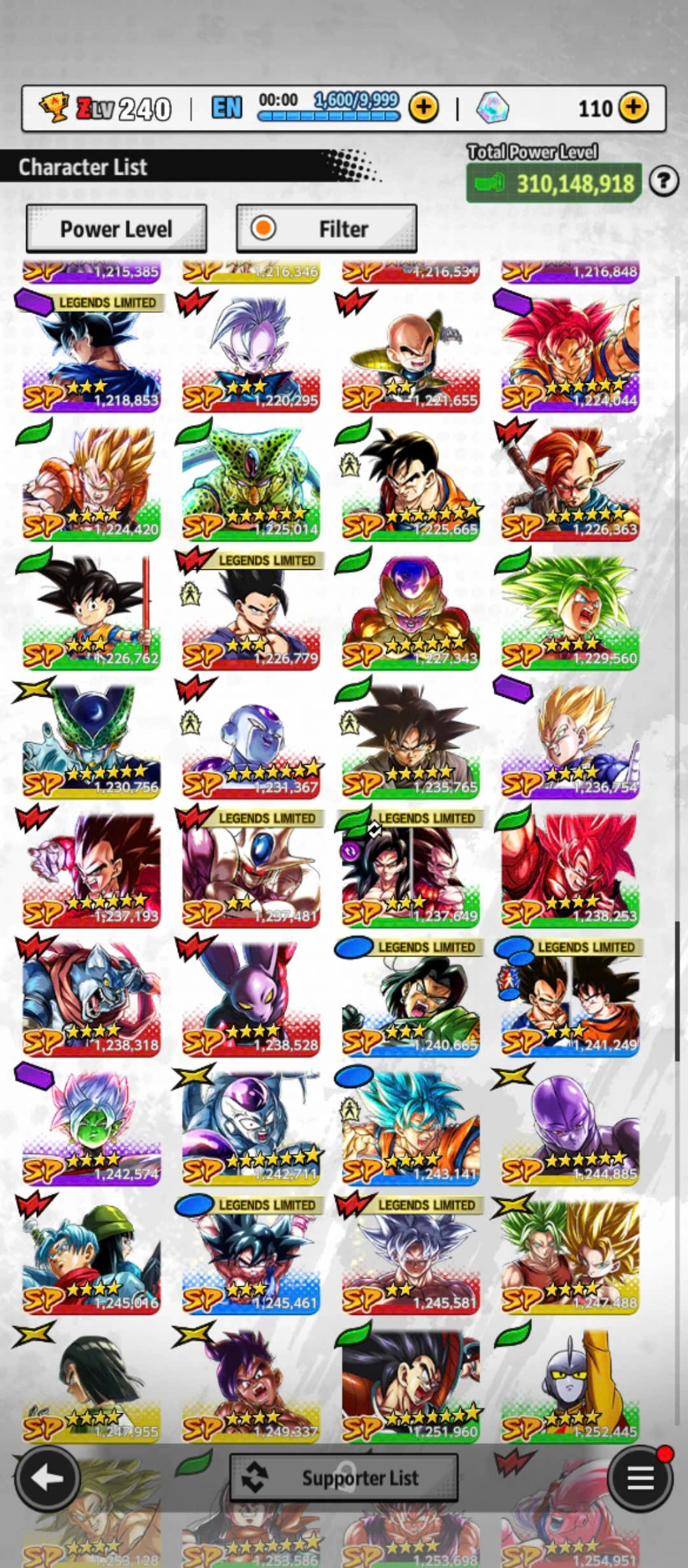Screen dimensions: 688x1568
Task: View character with power 1,227,343
Action: click(411, 612)
